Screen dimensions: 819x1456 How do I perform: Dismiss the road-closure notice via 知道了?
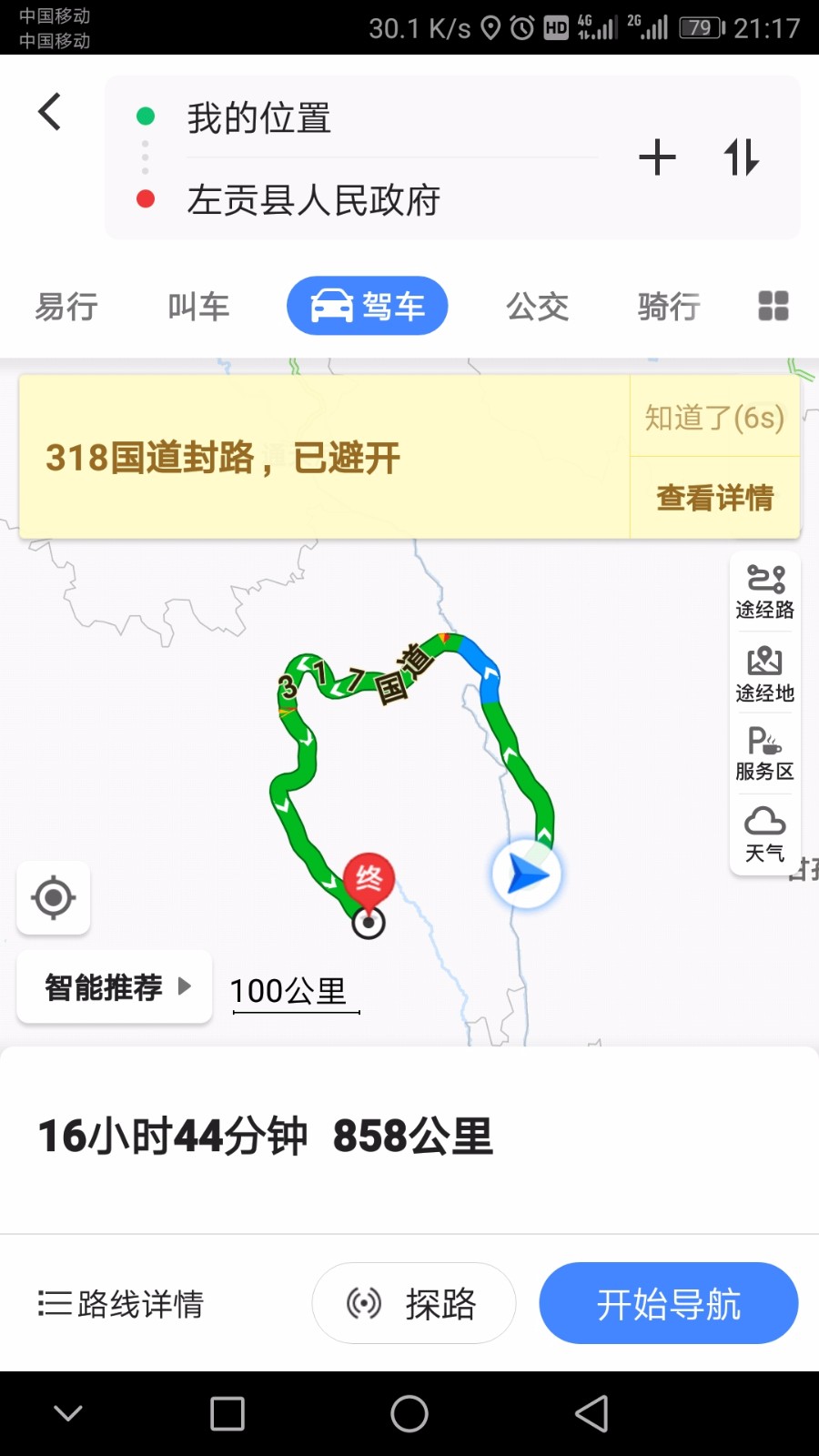(x=715, y=417)
